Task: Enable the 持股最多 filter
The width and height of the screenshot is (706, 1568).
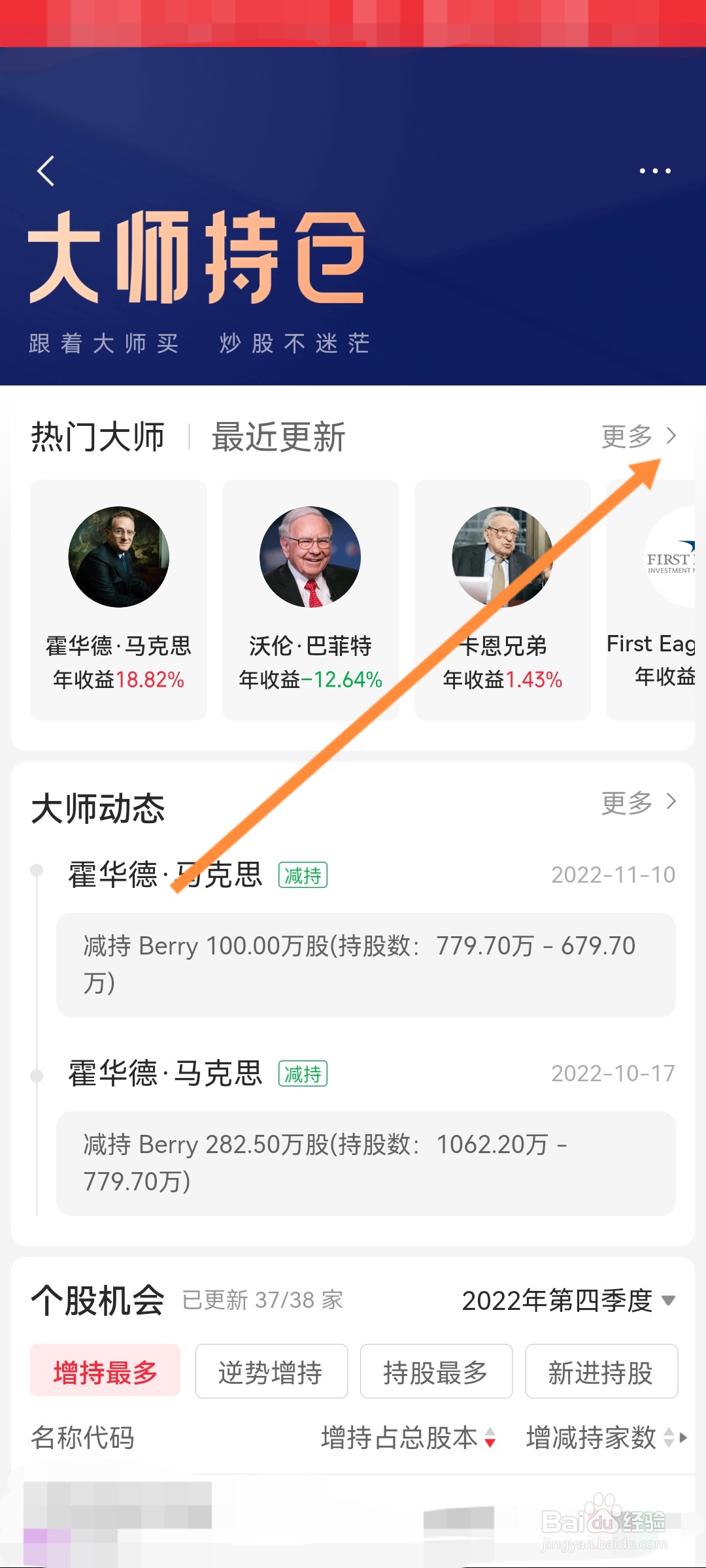Action: (x=436, y=1372)
